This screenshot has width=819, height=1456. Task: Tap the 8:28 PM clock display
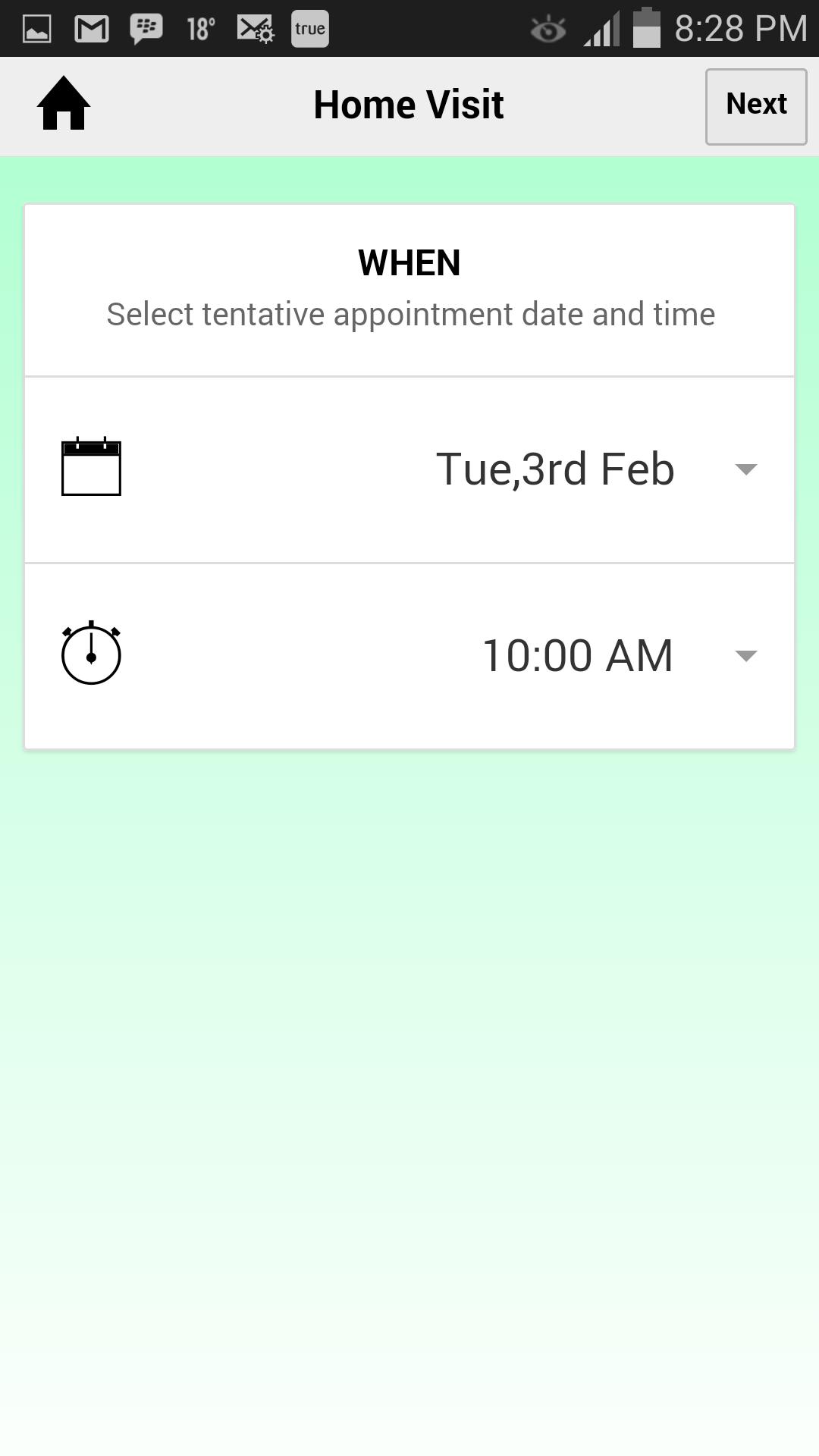[738, 27]
